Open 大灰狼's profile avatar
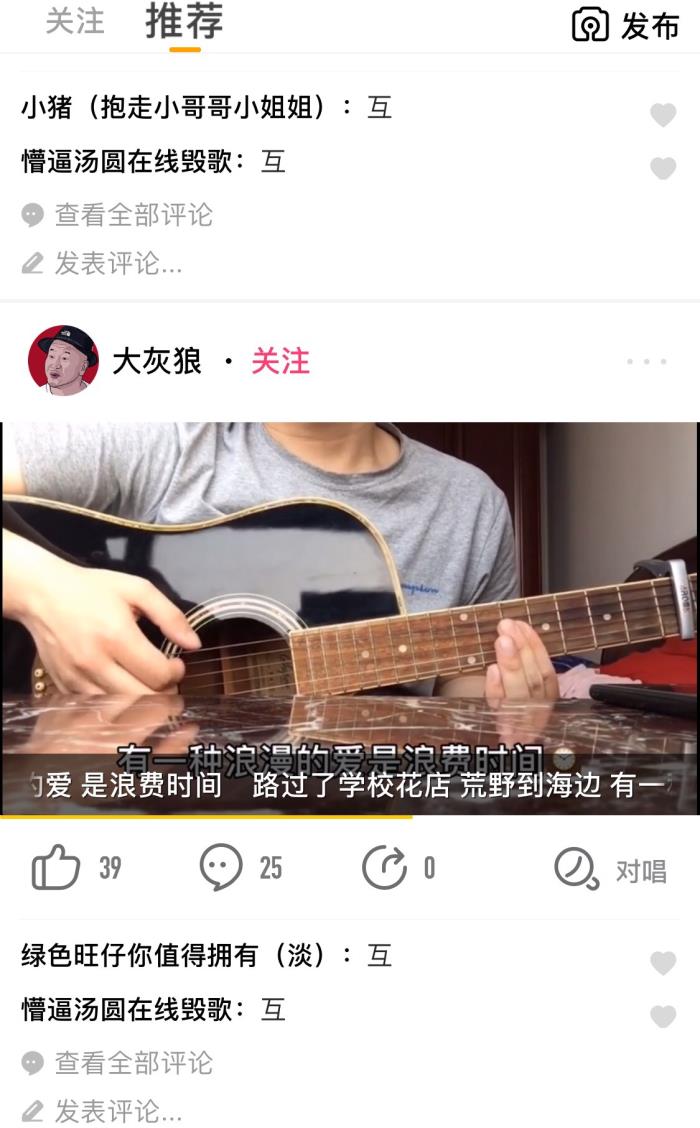This screenshot has height=1128, width=700. pos(63,360)
